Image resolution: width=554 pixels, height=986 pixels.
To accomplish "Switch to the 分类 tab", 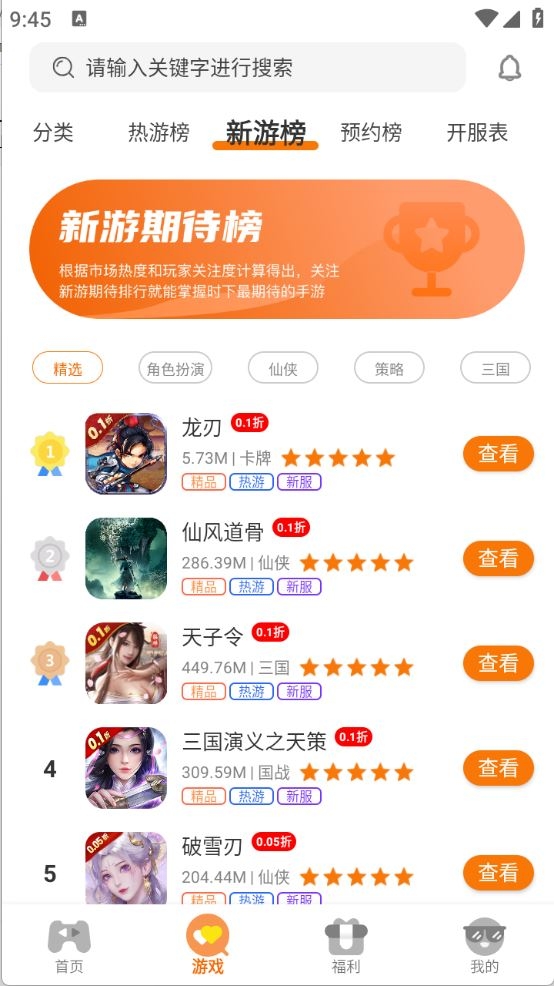I will pos(53,133).
